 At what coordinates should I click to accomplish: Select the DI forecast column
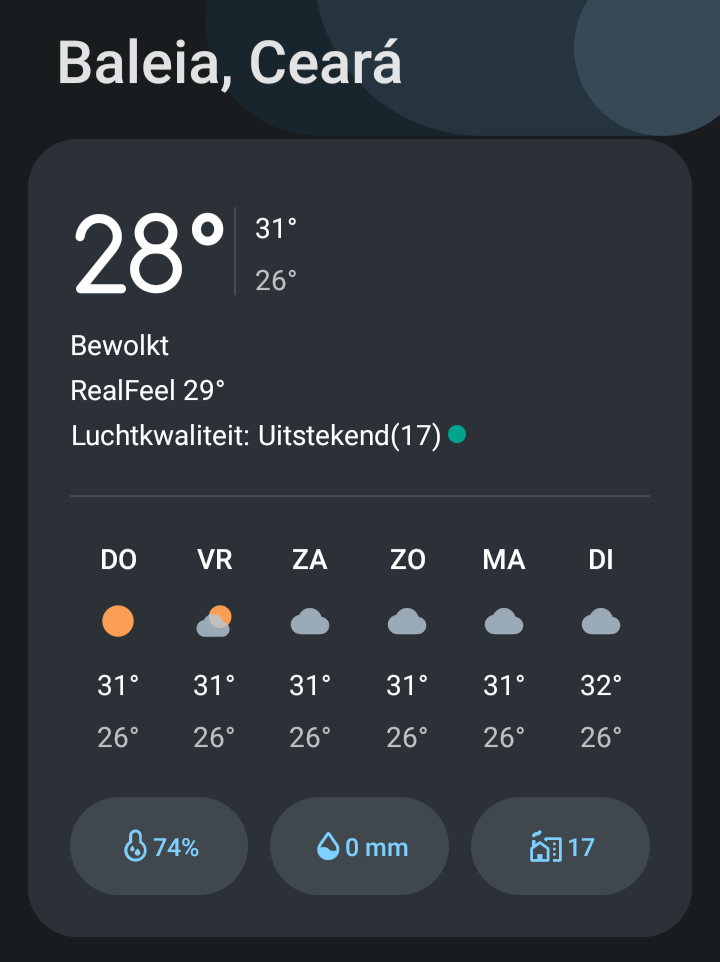[601, 648]
